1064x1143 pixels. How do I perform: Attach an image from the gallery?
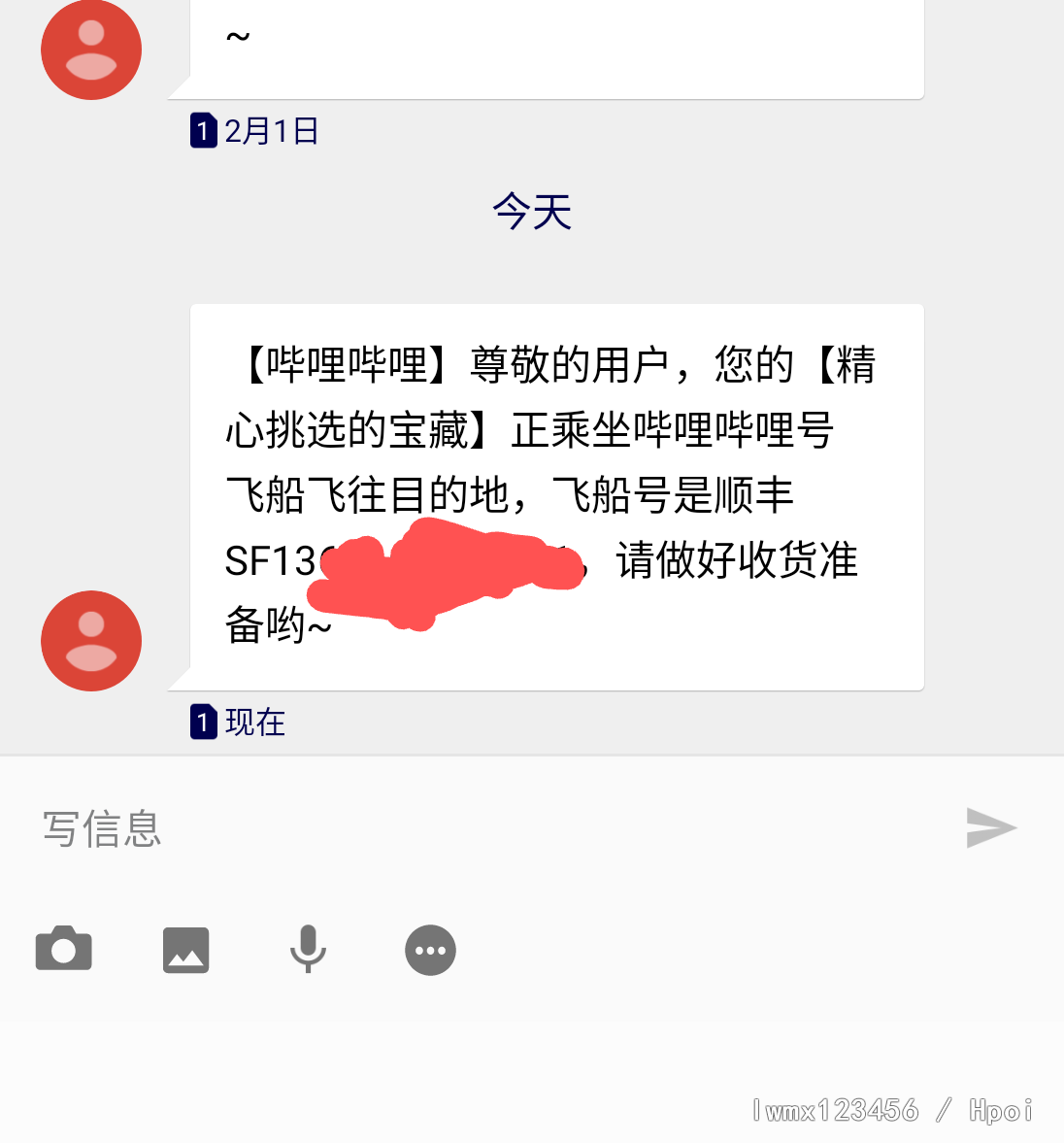[185, 949]
